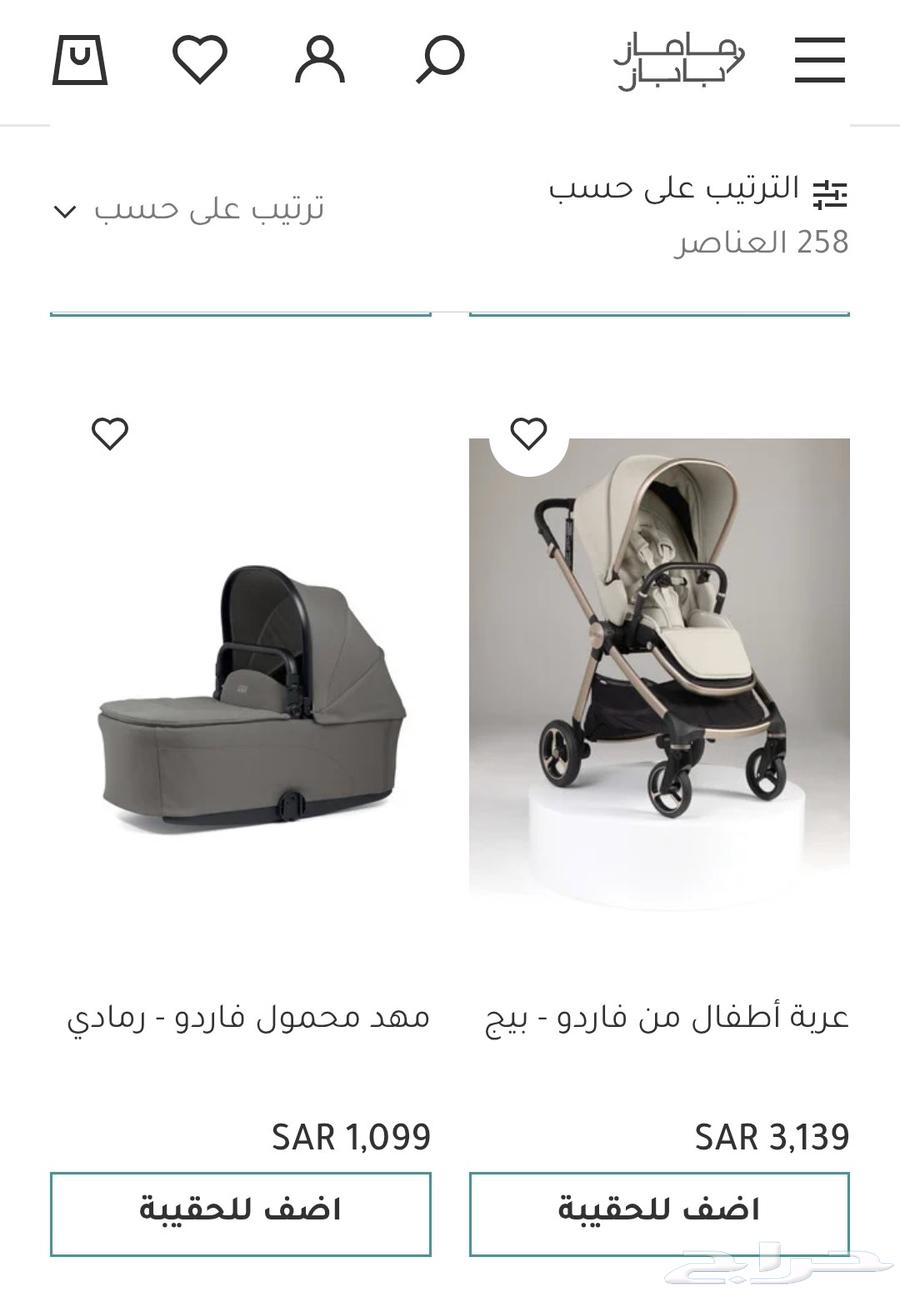Click the heart icon on the carrycot product
This screenshot has width=900, height=1297.
pyautogui.click(x=108, y=435)
